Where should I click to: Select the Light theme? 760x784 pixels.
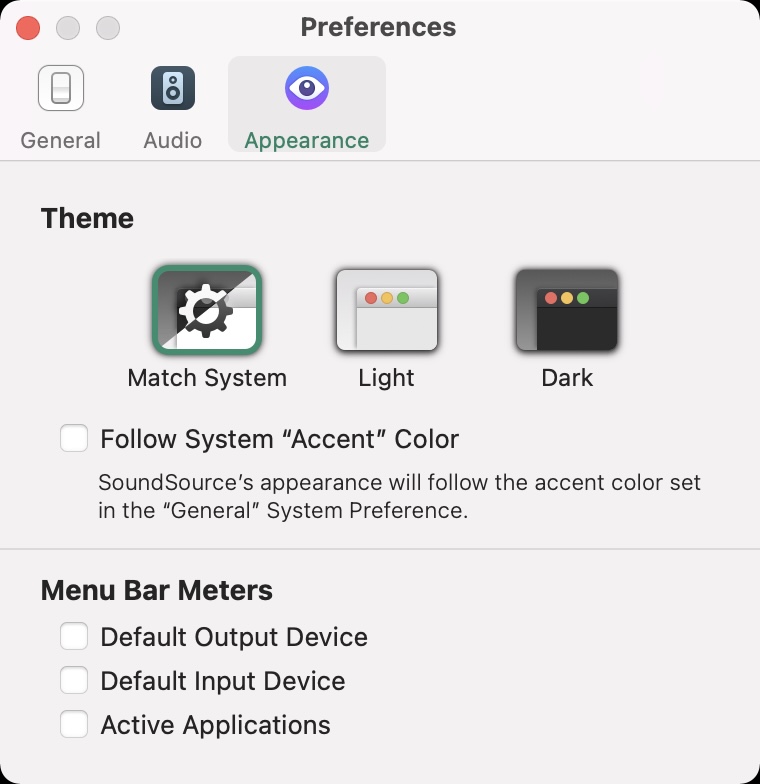[387, 311]
